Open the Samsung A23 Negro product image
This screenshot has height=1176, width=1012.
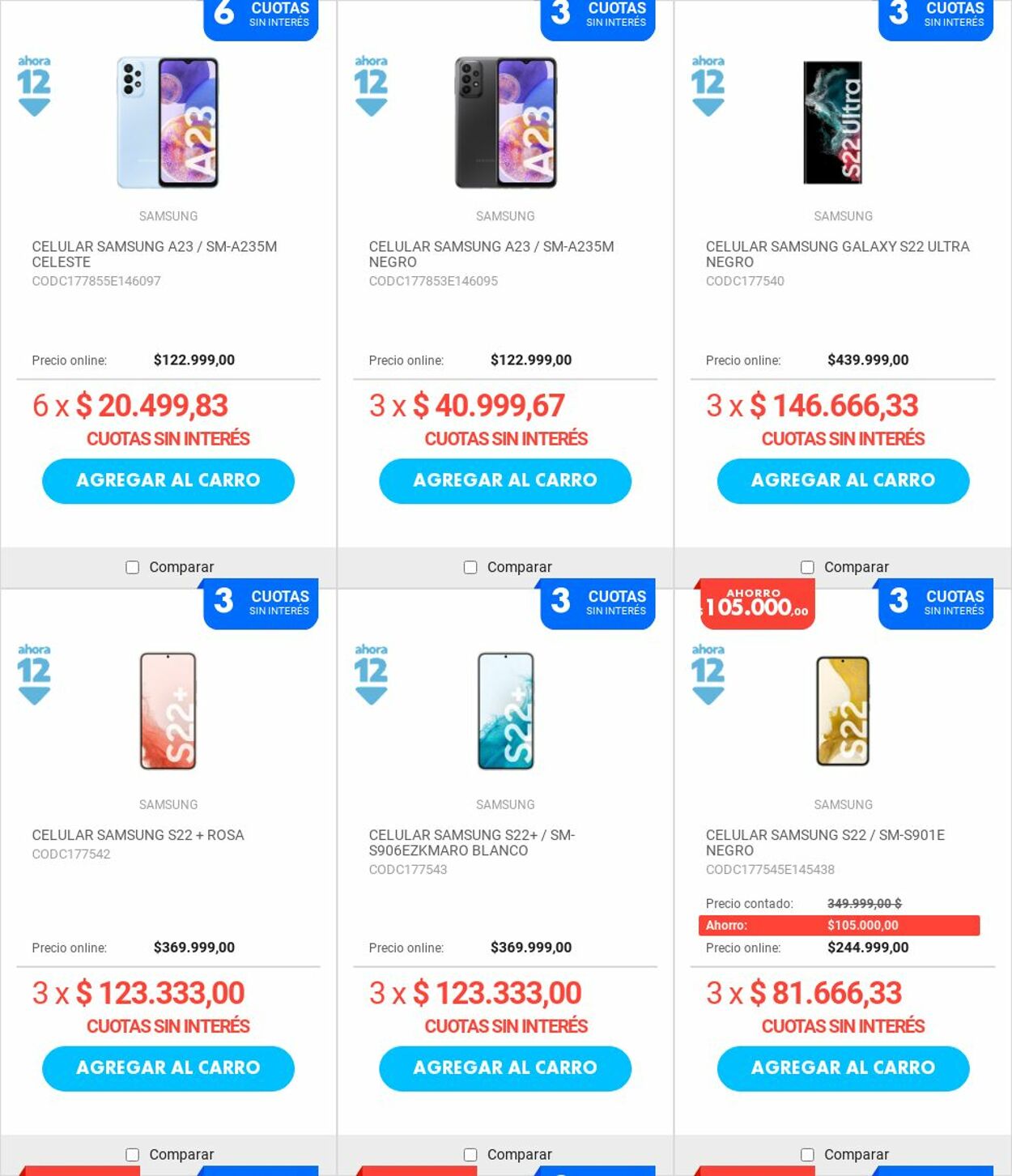[x=505, y=122]
